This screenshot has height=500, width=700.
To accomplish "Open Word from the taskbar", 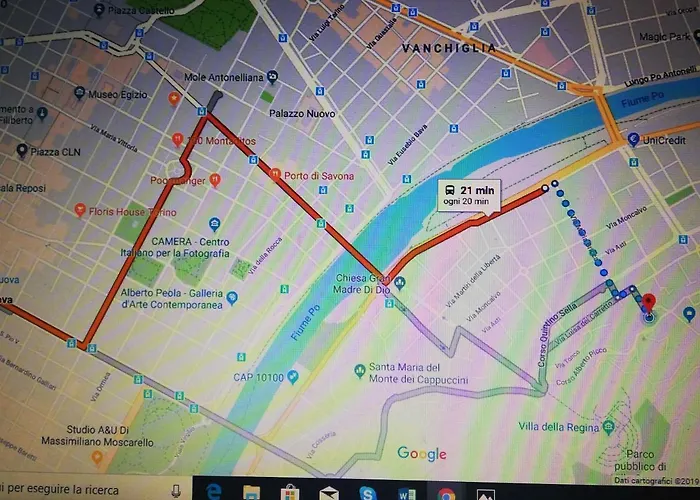I will point(406,491).
